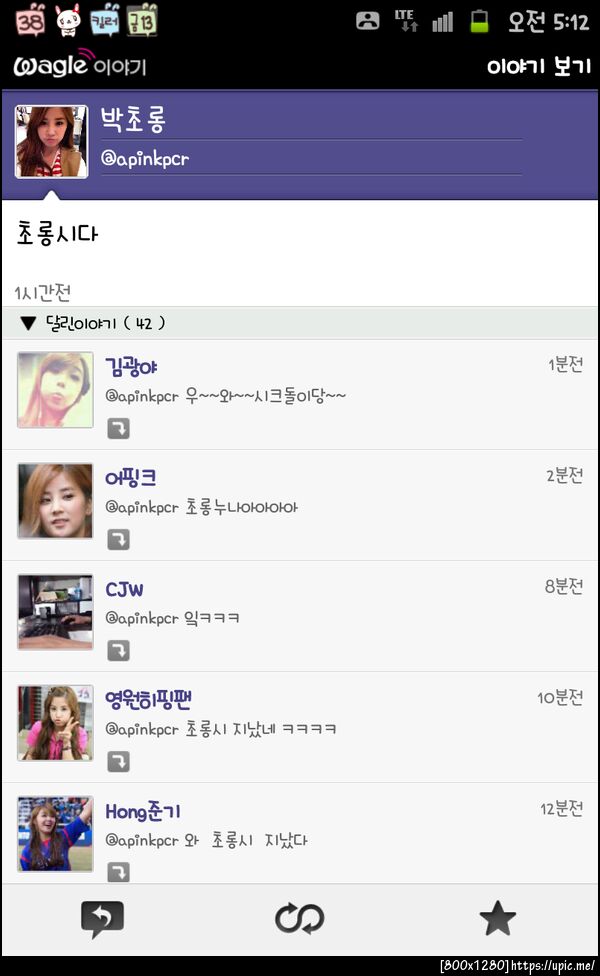The image size is (600, 976).
Task: Tap the reply arrow under Hong준기's comment
Action: pos(118,872)
